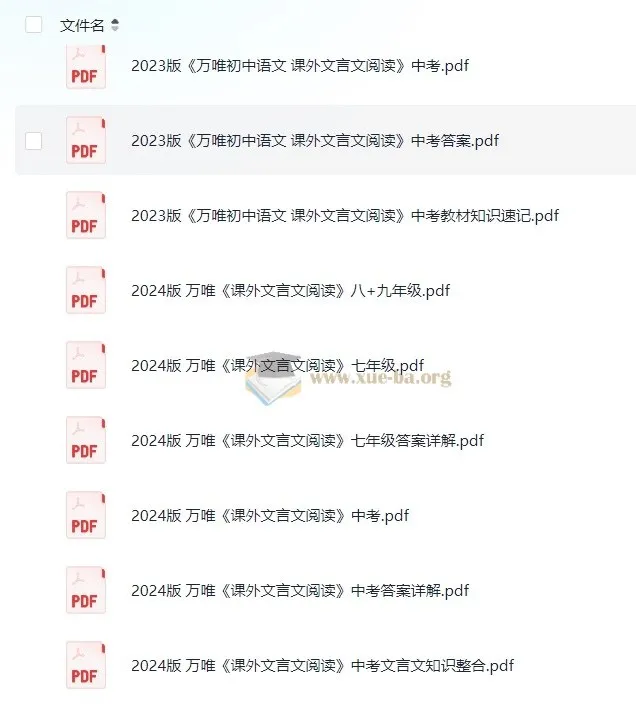636x713 pixels.
Task: Open 2024版 中考文言文知识整合.pdf
Action: tap(322, 666)
